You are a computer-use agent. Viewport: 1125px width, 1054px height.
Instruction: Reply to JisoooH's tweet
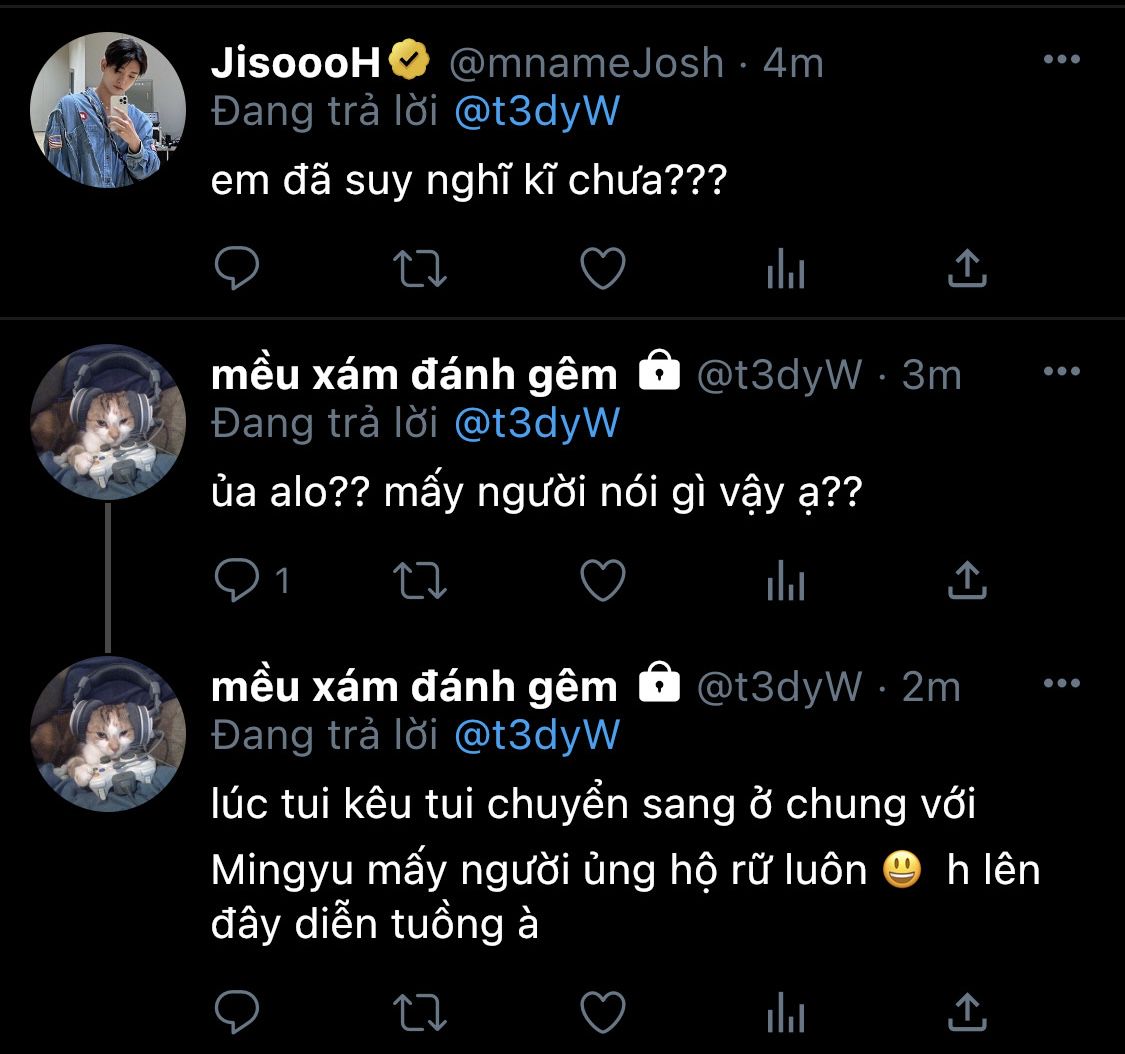(237, 269)
